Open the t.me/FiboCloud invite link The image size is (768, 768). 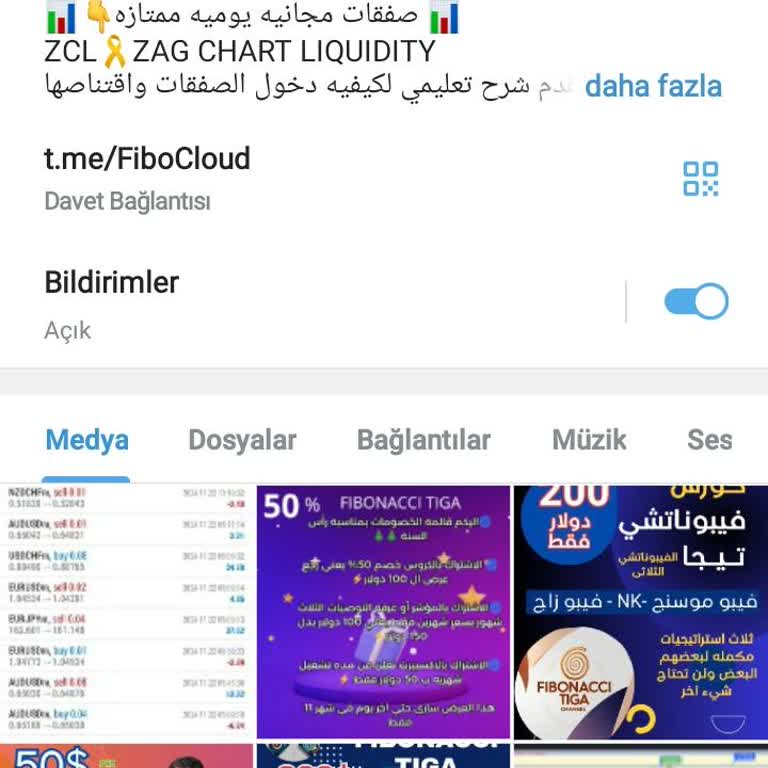147,159
